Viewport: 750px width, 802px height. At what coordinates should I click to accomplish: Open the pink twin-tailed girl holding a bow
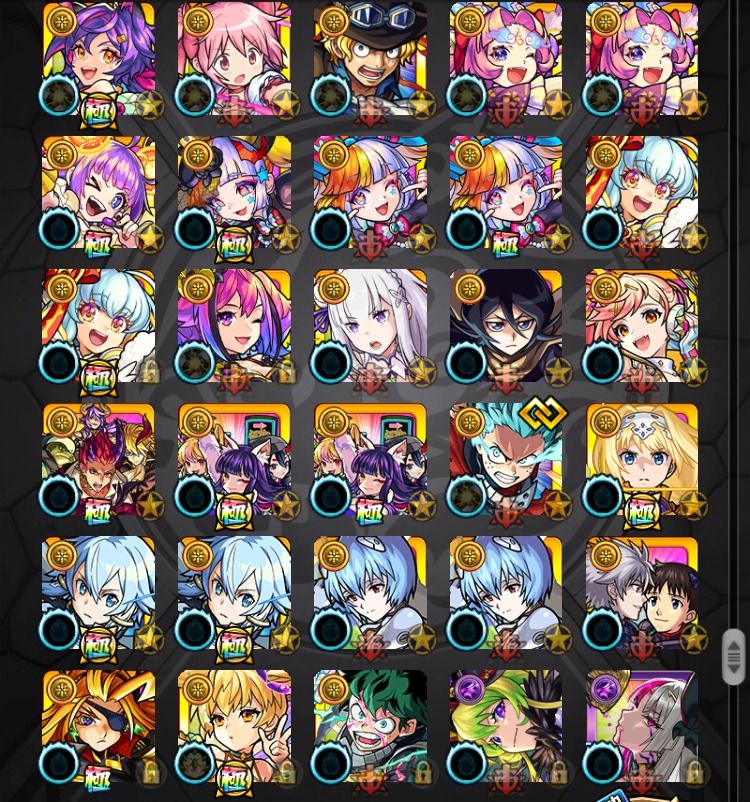234,59
